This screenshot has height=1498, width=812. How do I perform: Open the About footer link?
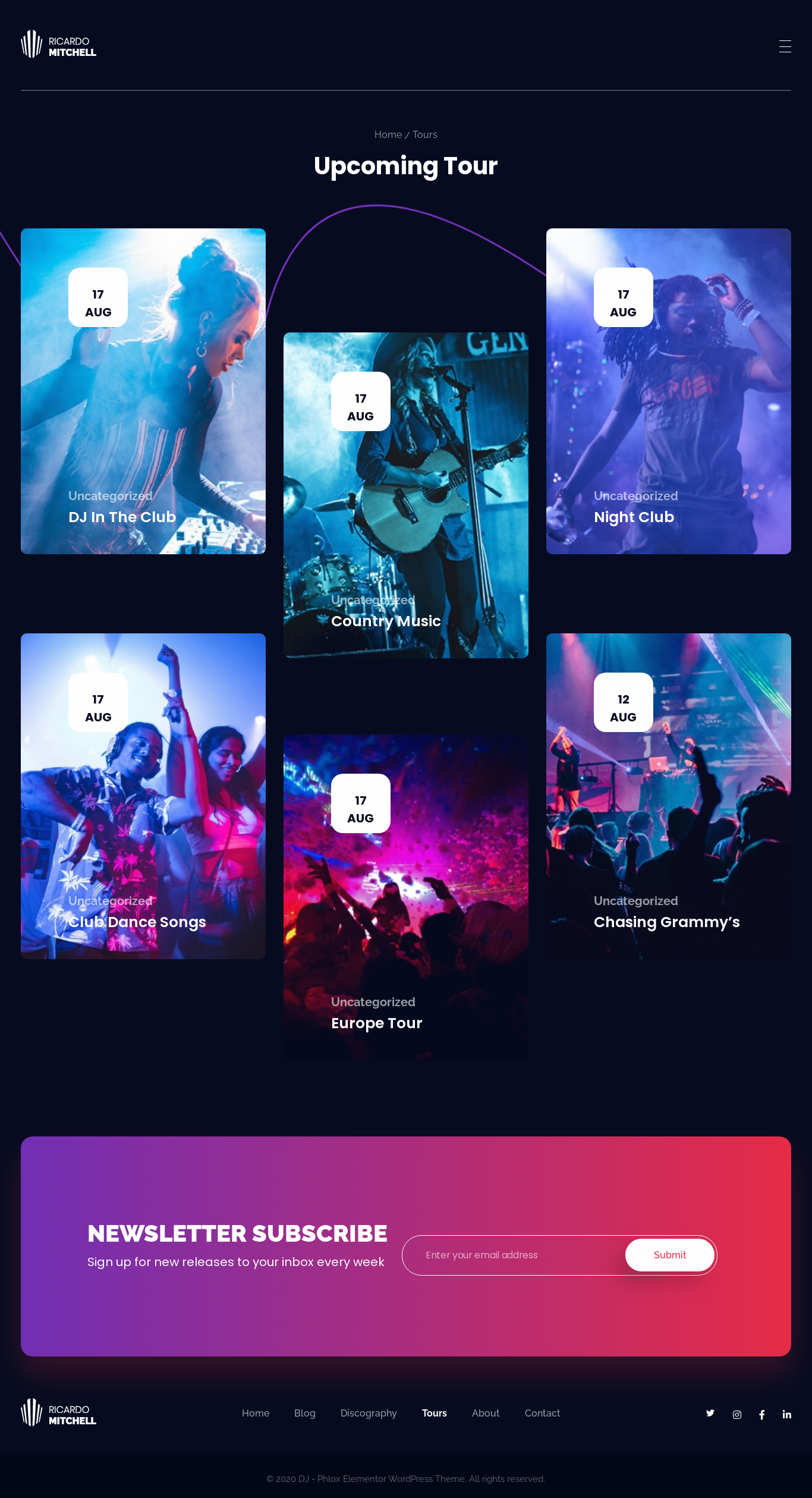[x=486, y=1414]
